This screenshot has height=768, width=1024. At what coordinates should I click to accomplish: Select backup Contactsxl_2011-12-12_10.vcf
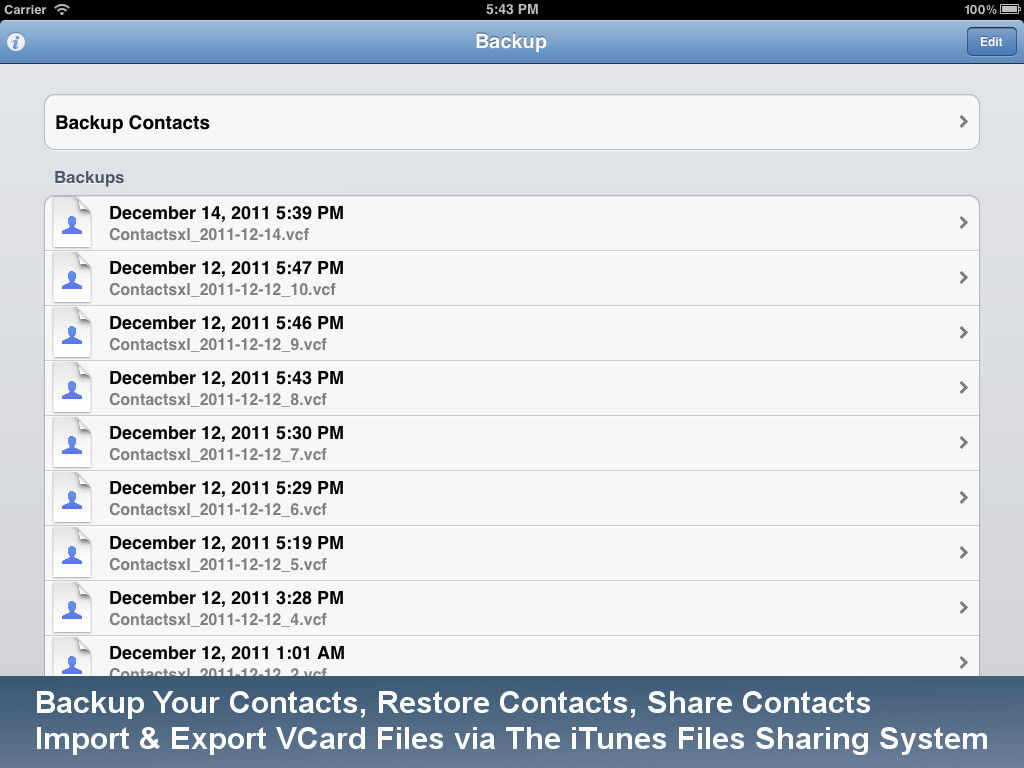511,278
